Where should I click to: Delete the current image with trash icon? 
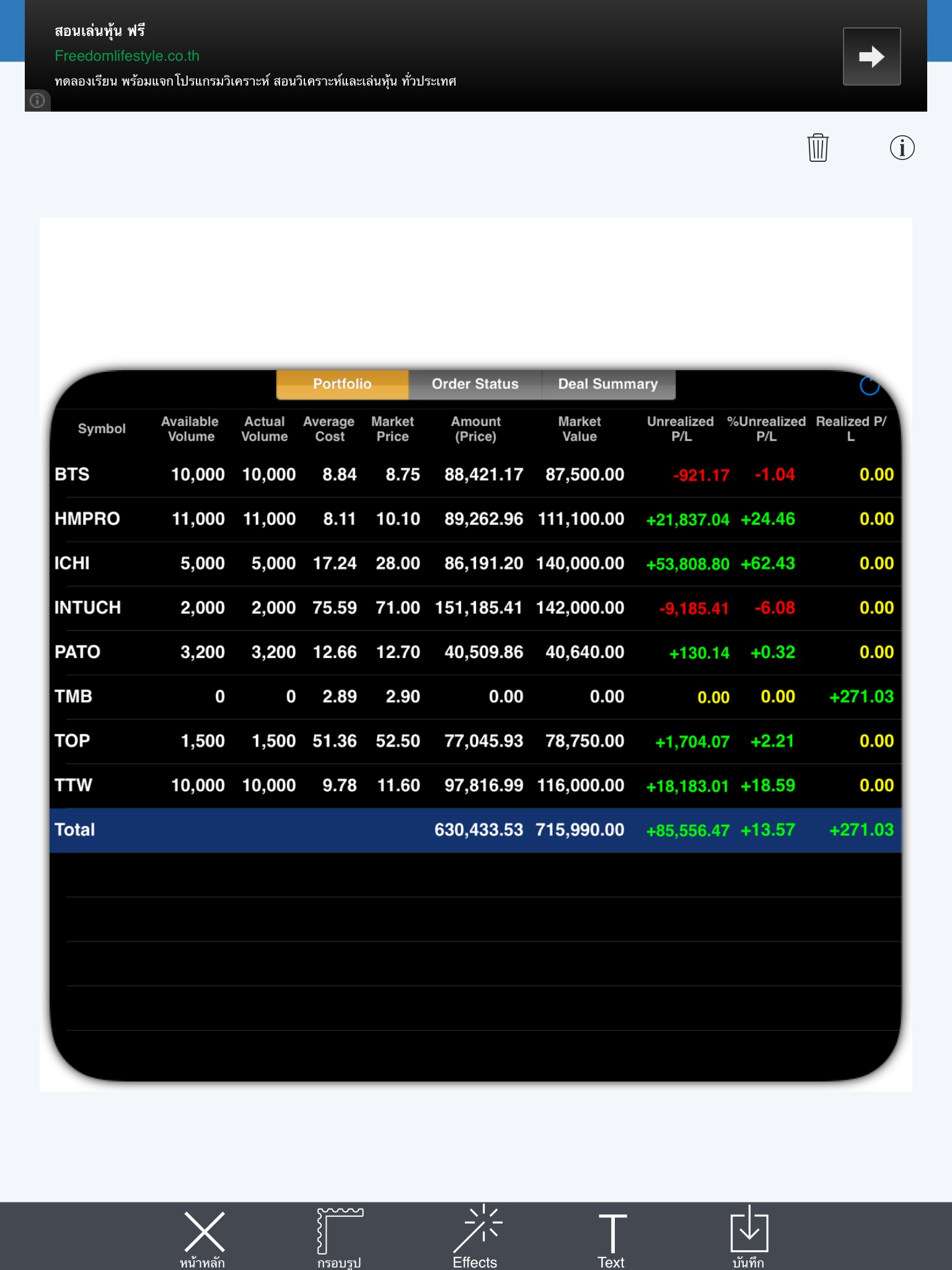(x=818, y=148)
